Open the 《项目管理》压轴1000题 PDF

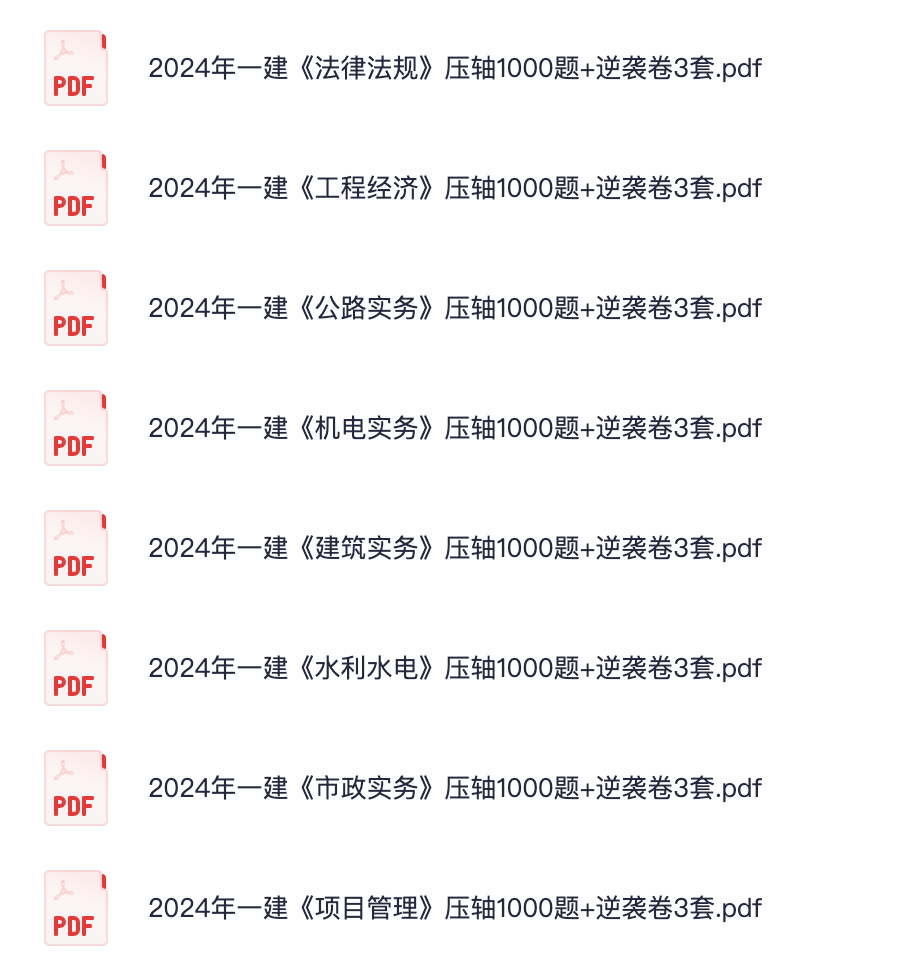click(455, 908)
